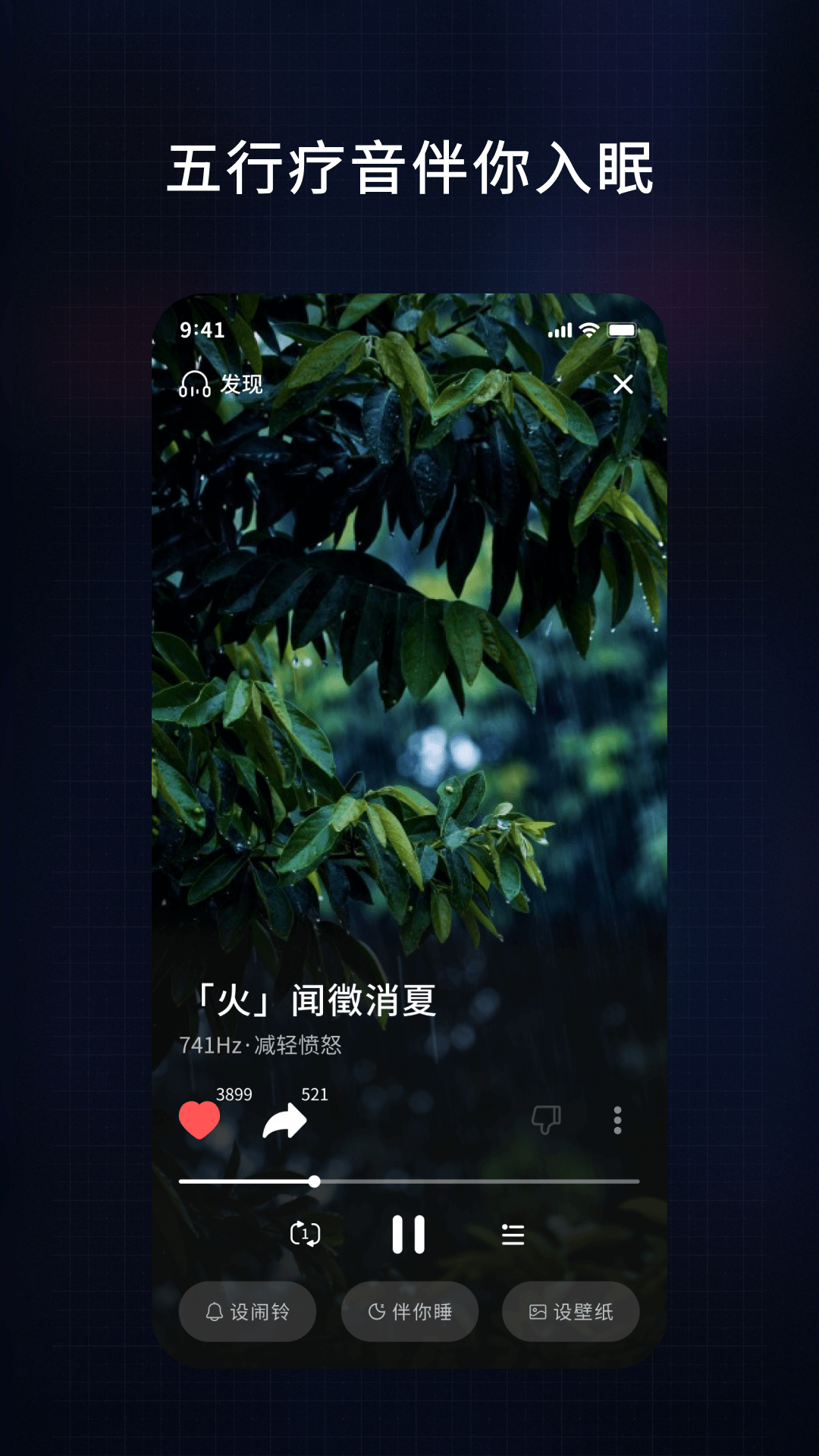Click the playback progress slider

315,1180
